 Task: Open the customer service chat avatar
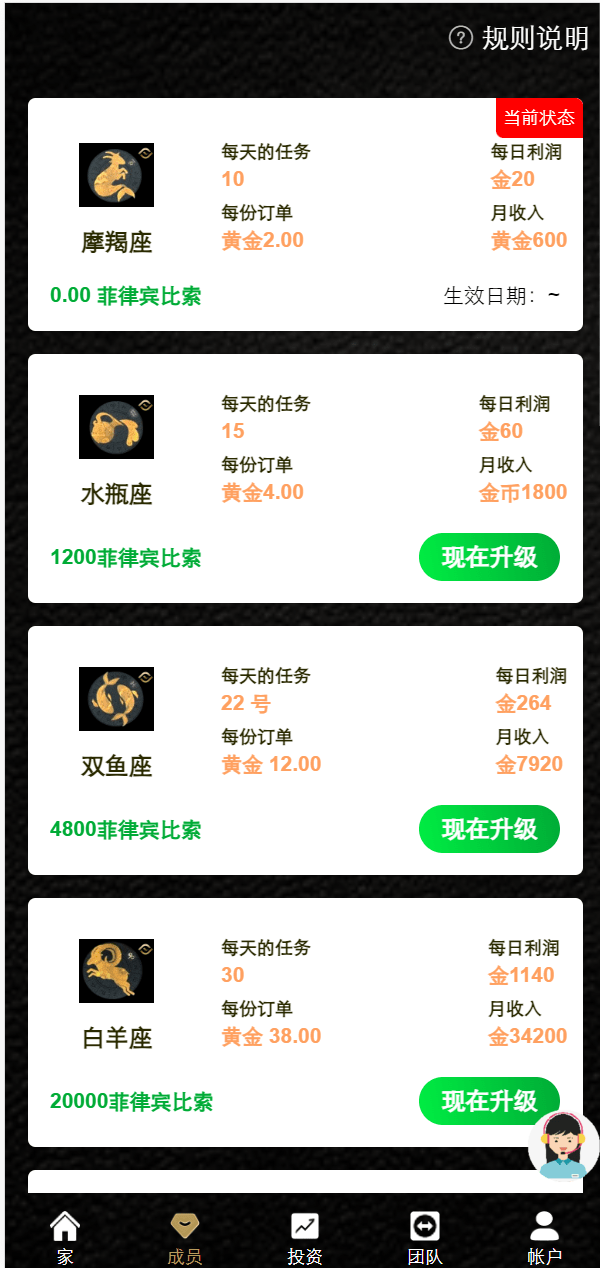[563, 1146]
